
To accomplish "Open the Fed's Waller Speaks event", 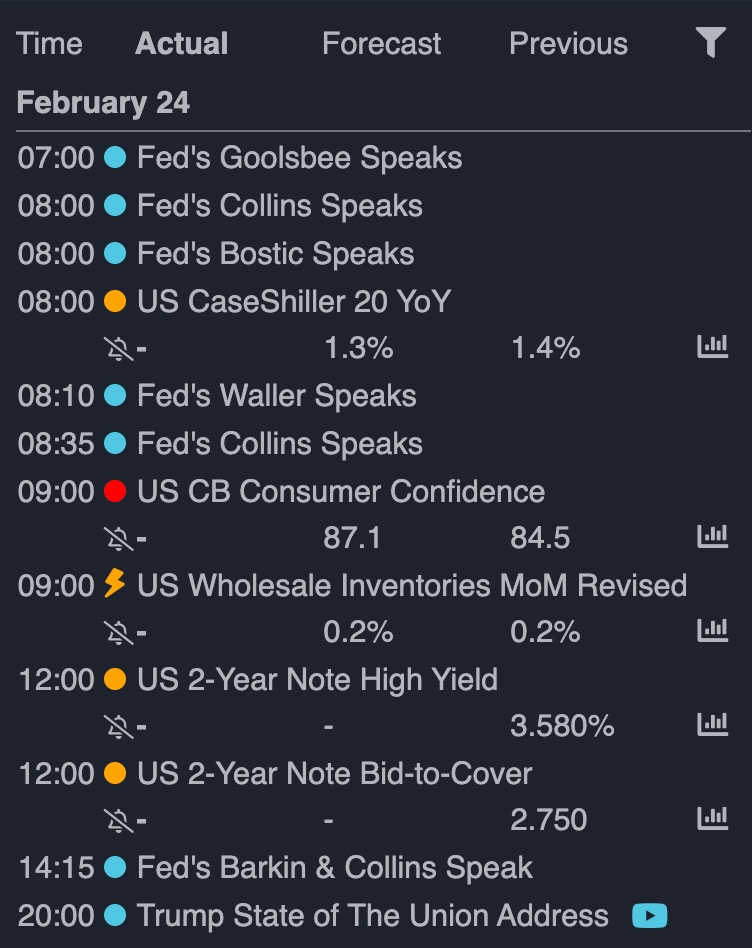I will [x=276, y=396].
